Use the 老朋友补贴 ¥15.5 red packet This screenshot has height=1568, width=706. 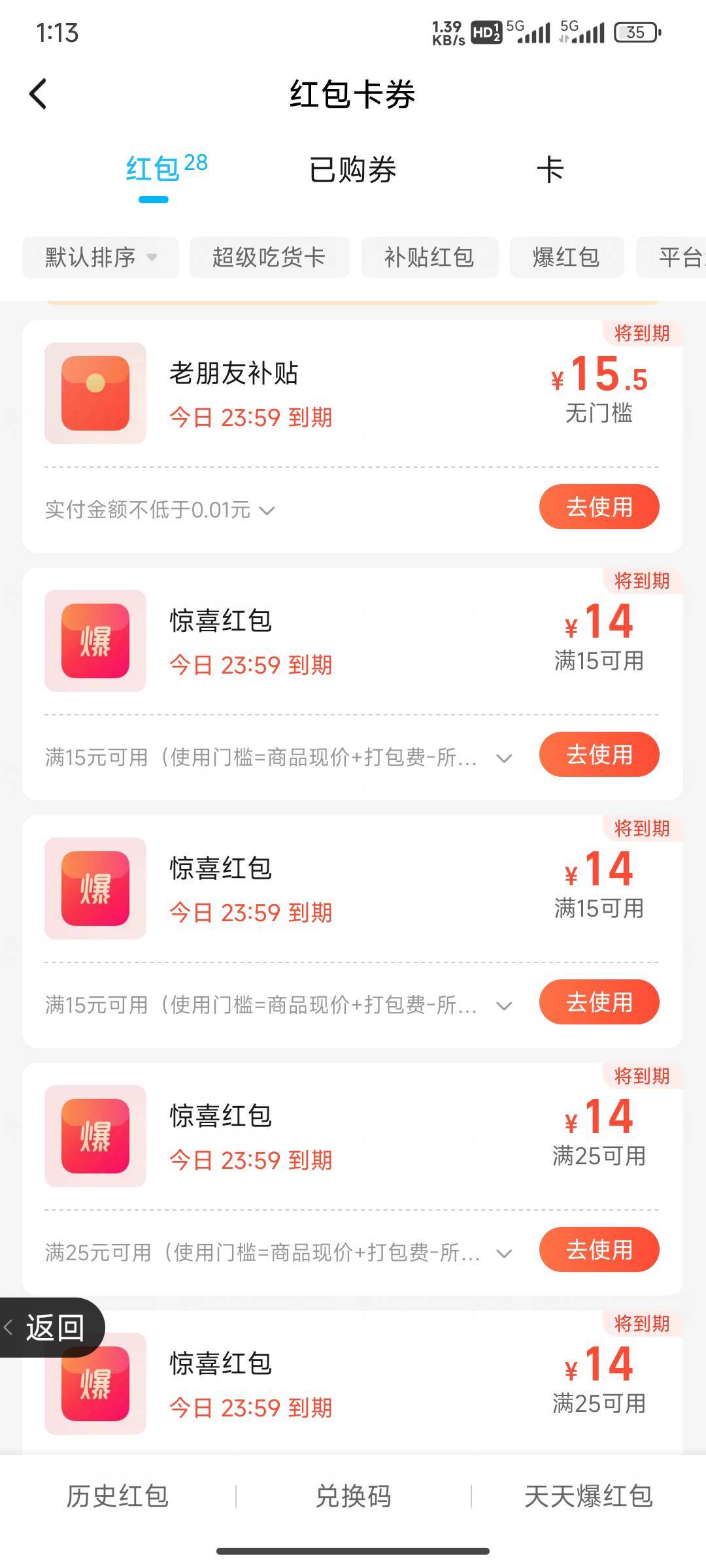tap(599, 507)
